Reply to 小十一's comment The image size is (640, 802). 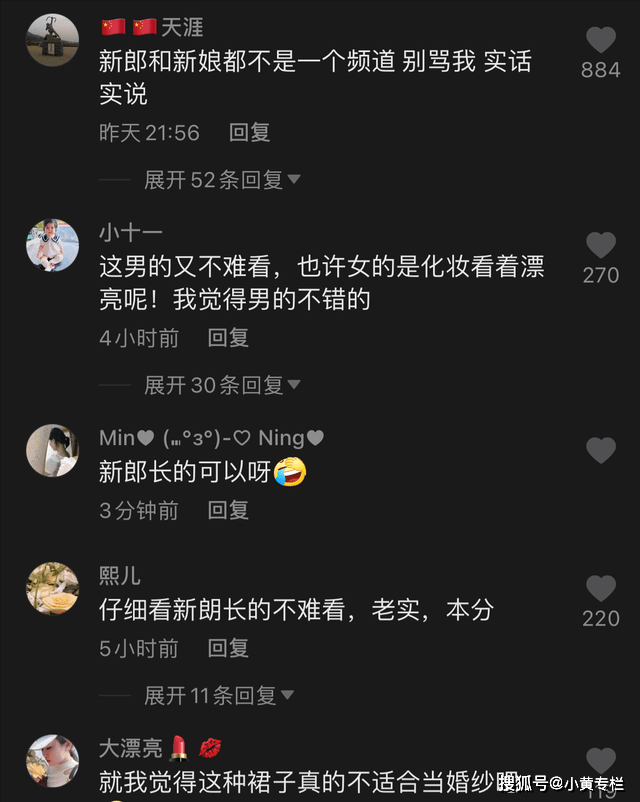pyautogui.click(x=228, y=338)
